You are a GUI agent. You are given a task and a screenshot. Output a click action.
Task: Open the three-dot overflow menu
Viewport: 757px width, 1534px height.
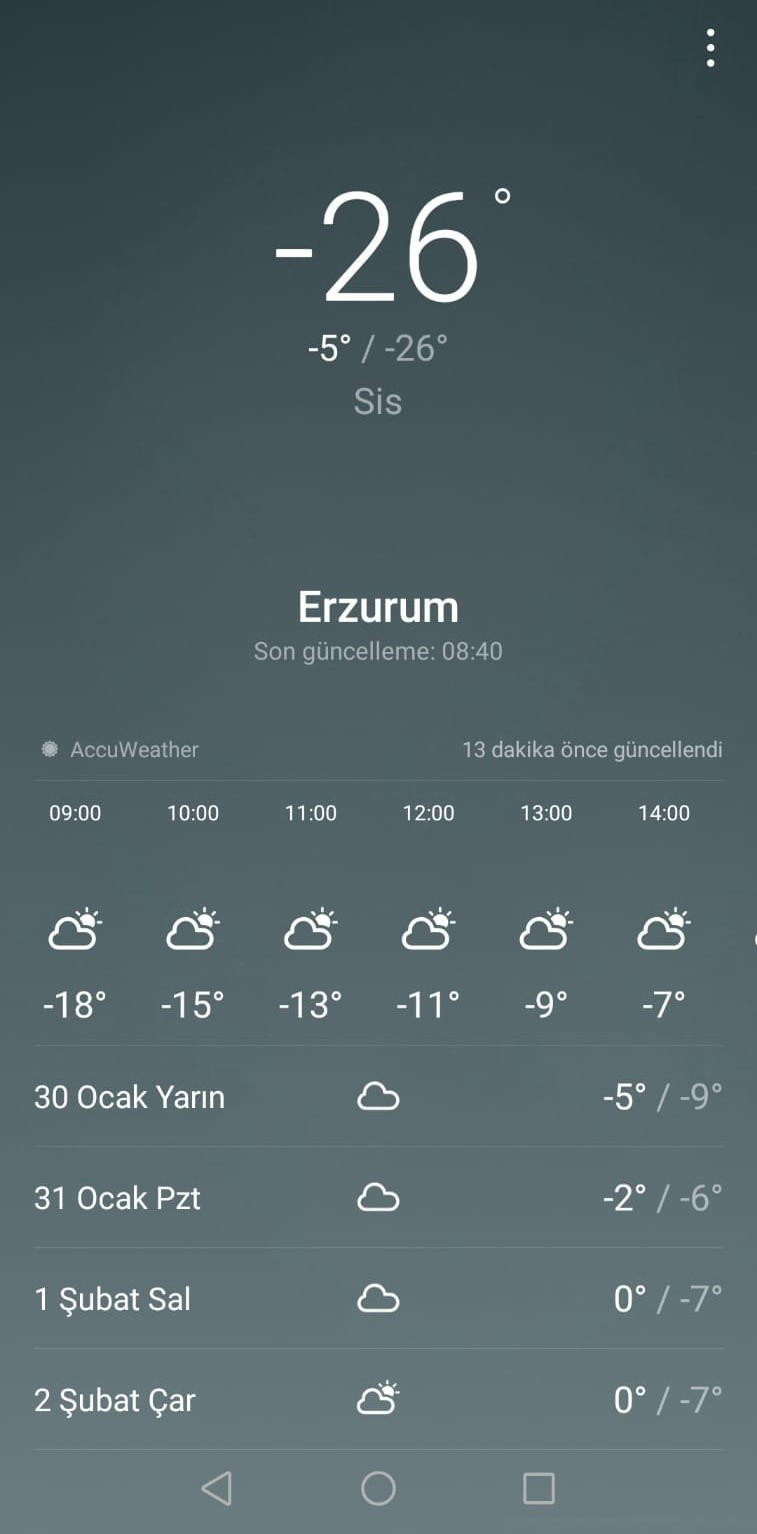(x=710, y=47)
